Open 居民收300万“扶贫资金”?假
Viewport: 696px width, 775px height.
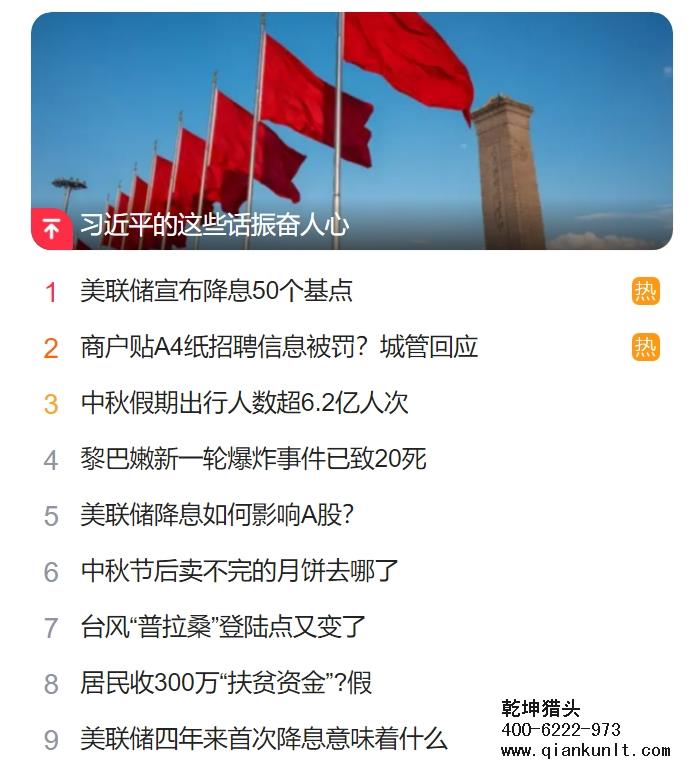[226, 683]
